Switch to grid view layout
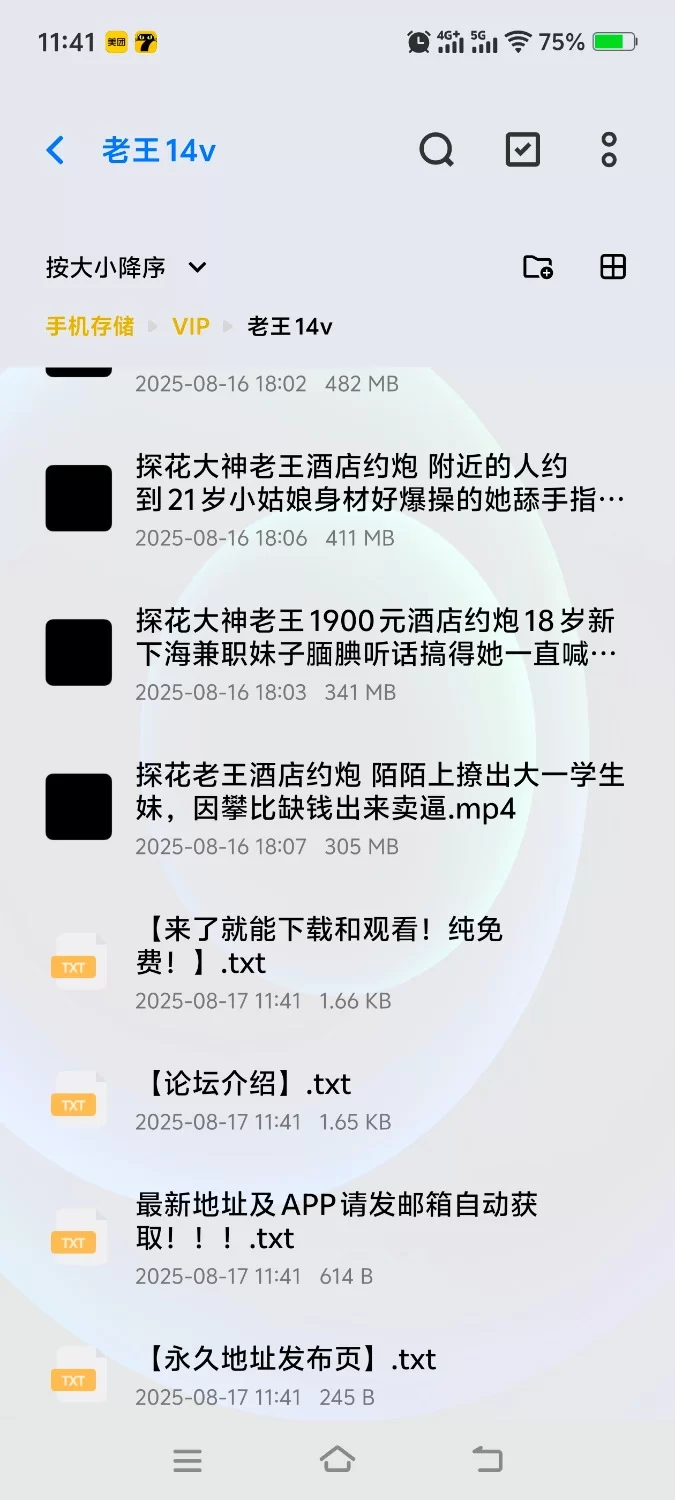The width and height of the screenshot is (675, 1500). click(x=612, y=267)
